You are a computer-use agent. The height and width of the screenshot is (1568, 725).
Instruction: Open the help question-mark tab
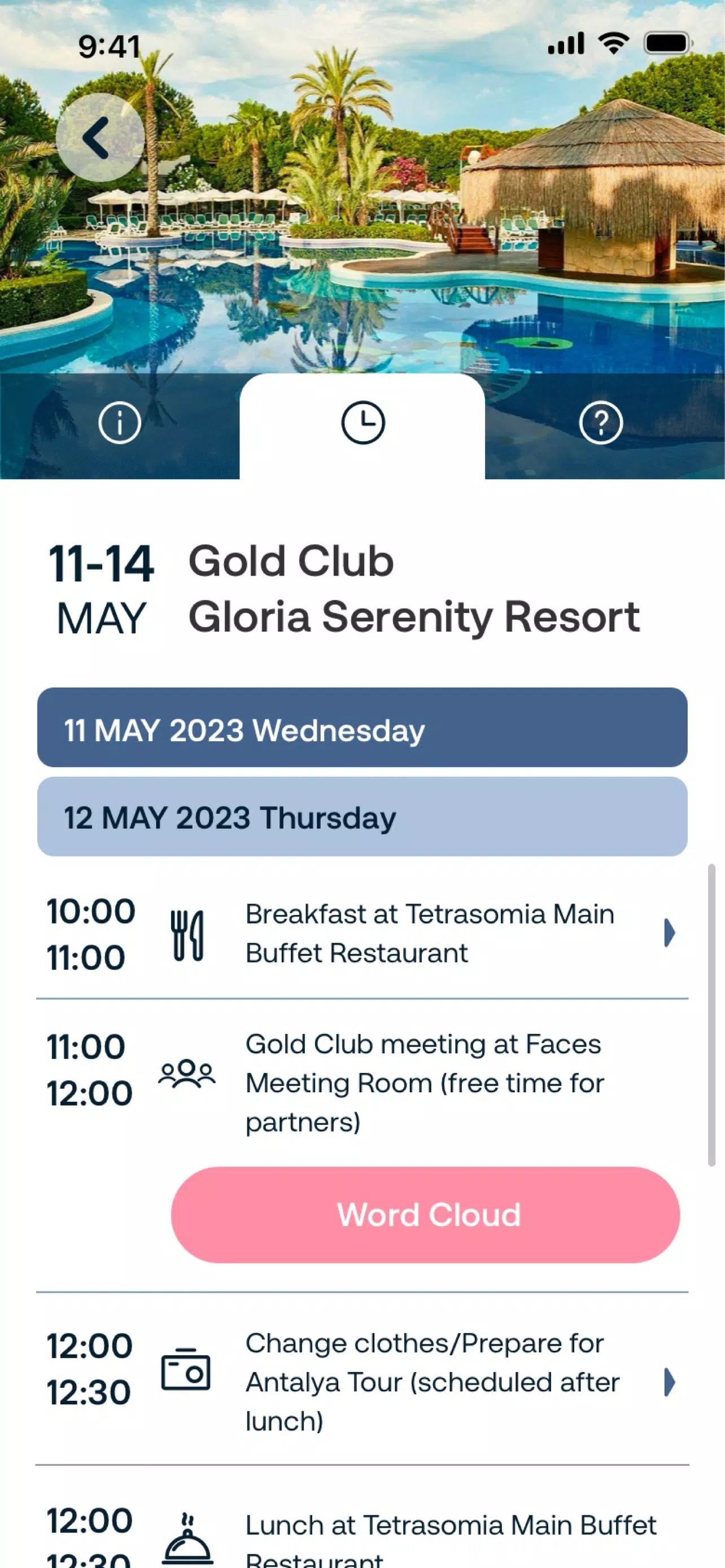[x=601, y=422]
